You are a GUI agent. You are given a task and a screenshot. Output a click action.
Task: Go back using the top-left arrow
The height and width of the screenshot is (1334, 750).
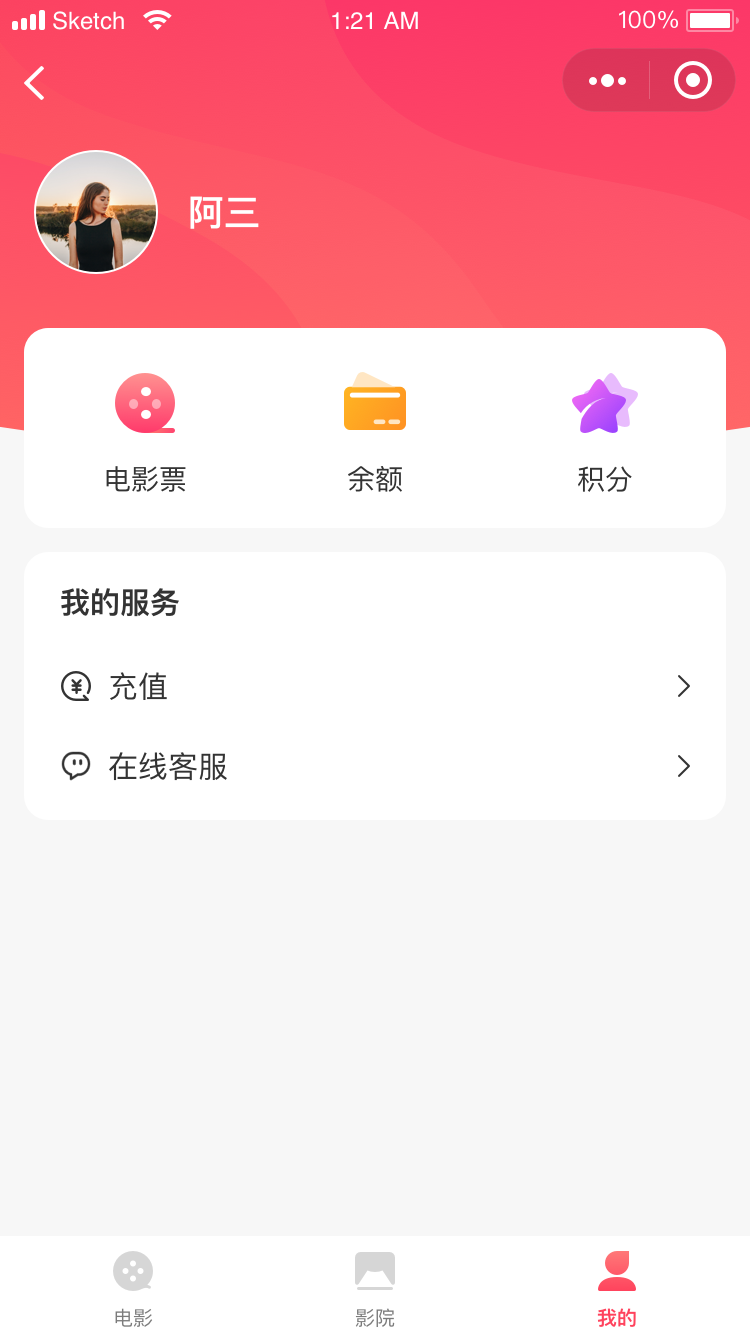click(x=35, y=83)
